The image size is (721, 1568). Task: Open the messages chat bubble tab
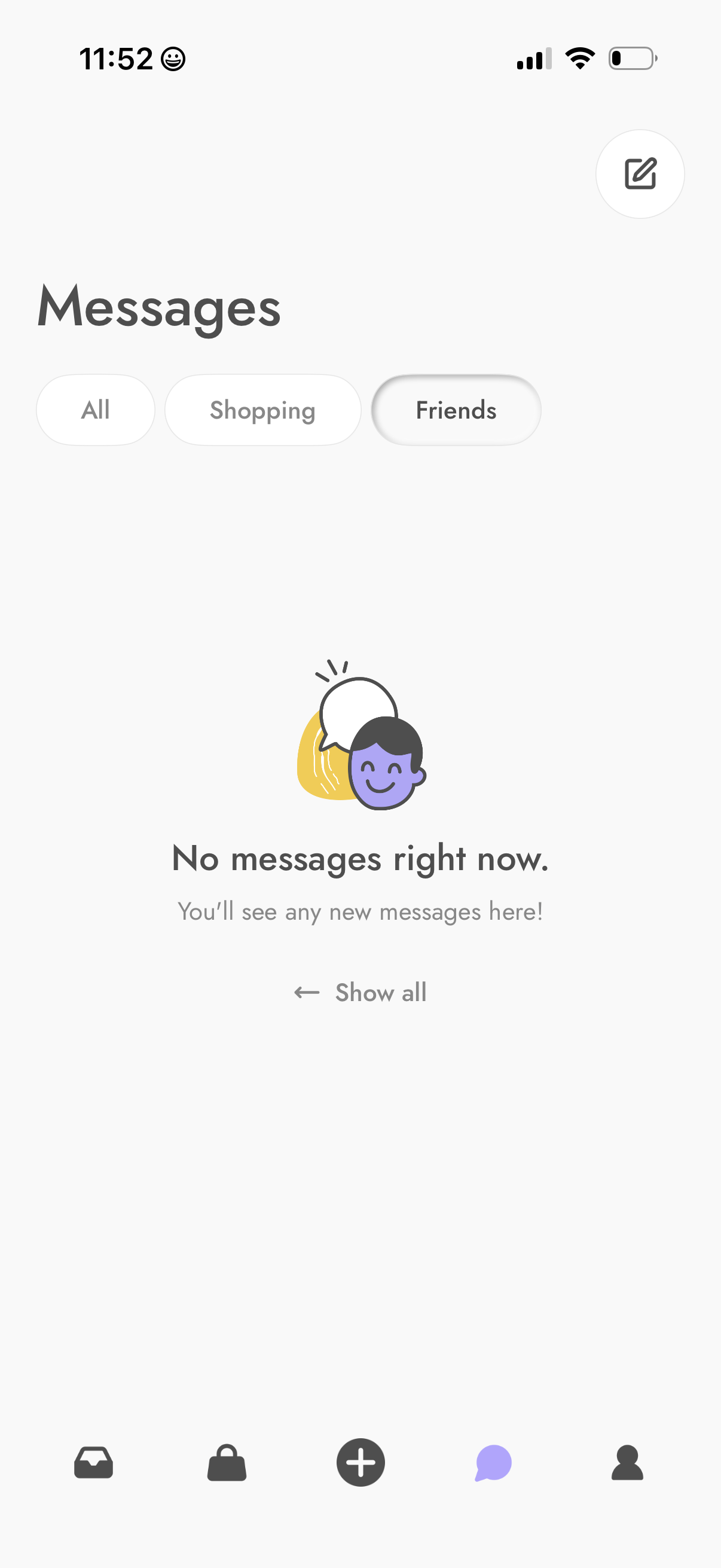pyautogui.click(x=493, y=1462)
